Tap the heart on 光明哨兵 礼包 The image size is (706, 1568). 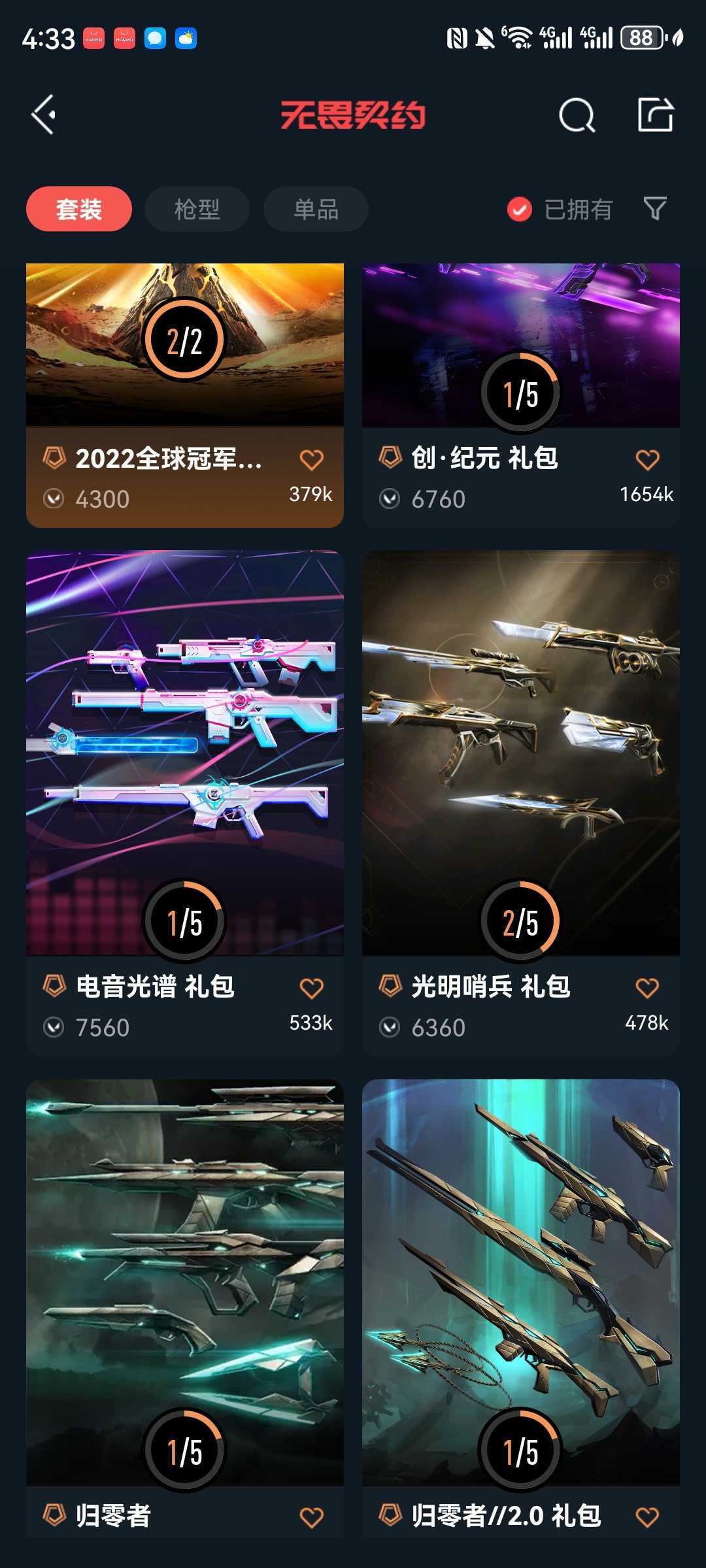point(647,988)
